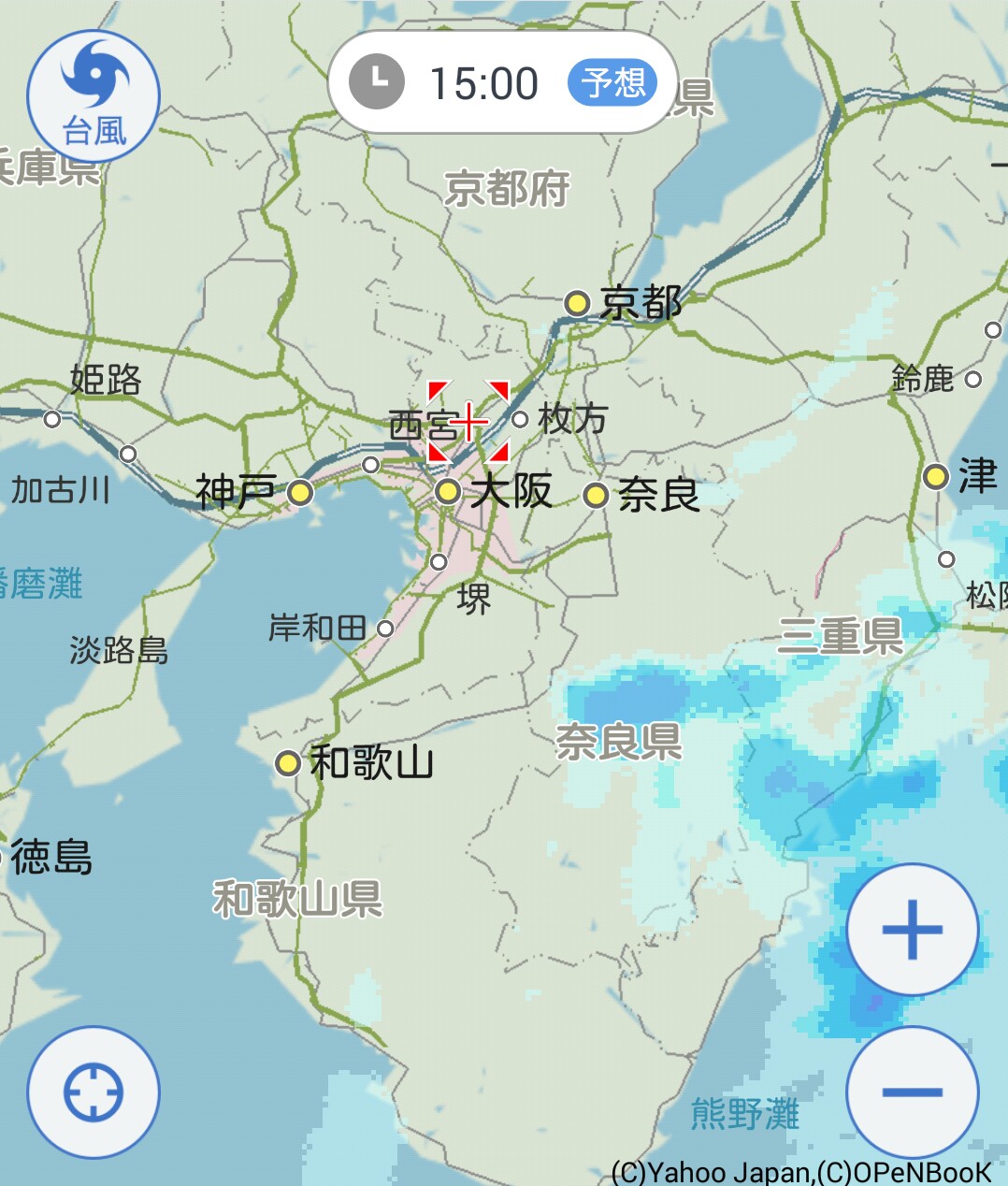Viewport: 1008px width, 1186px height.
Task: Zoom out of the map
Action: [912, 1092]
